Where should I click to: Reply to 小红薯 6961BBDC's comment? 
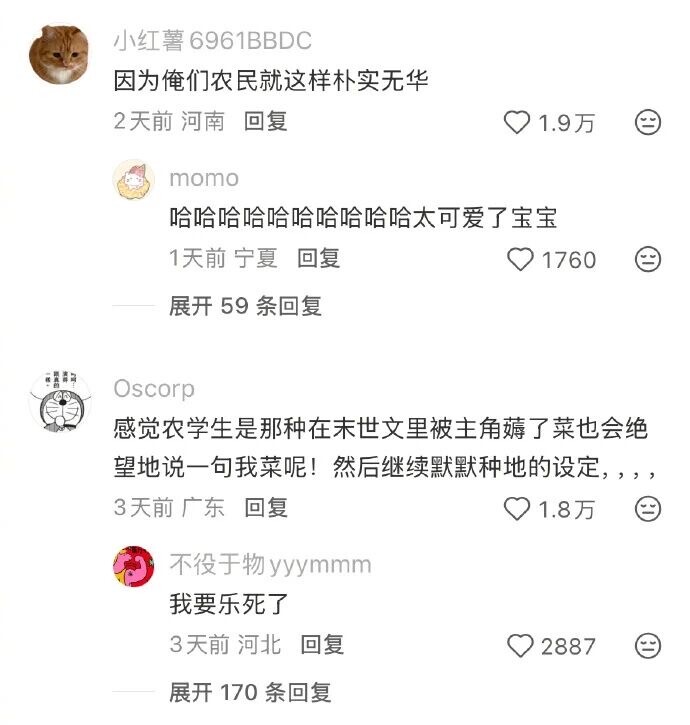266,122
